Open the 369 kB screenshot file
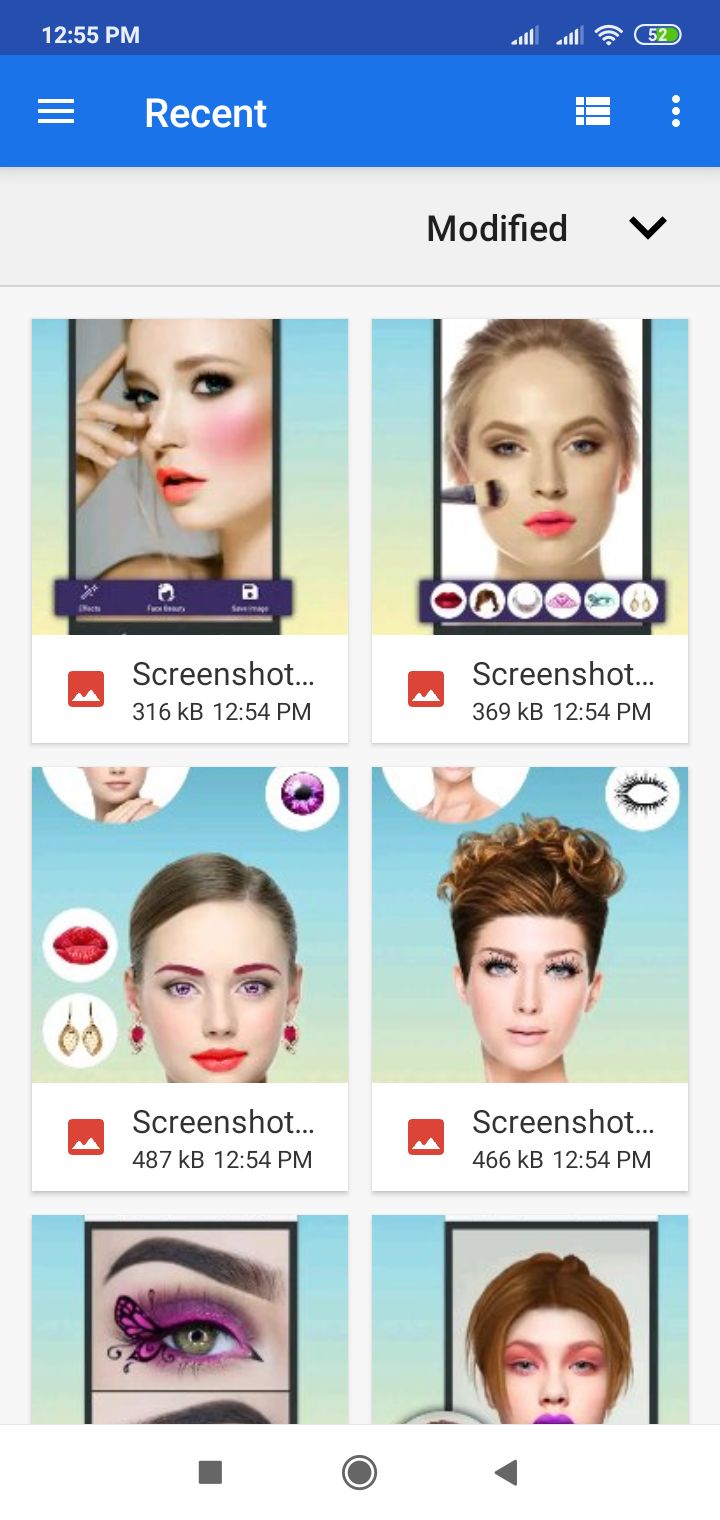Screen dimensions: 720x1520 click(530, 530)
